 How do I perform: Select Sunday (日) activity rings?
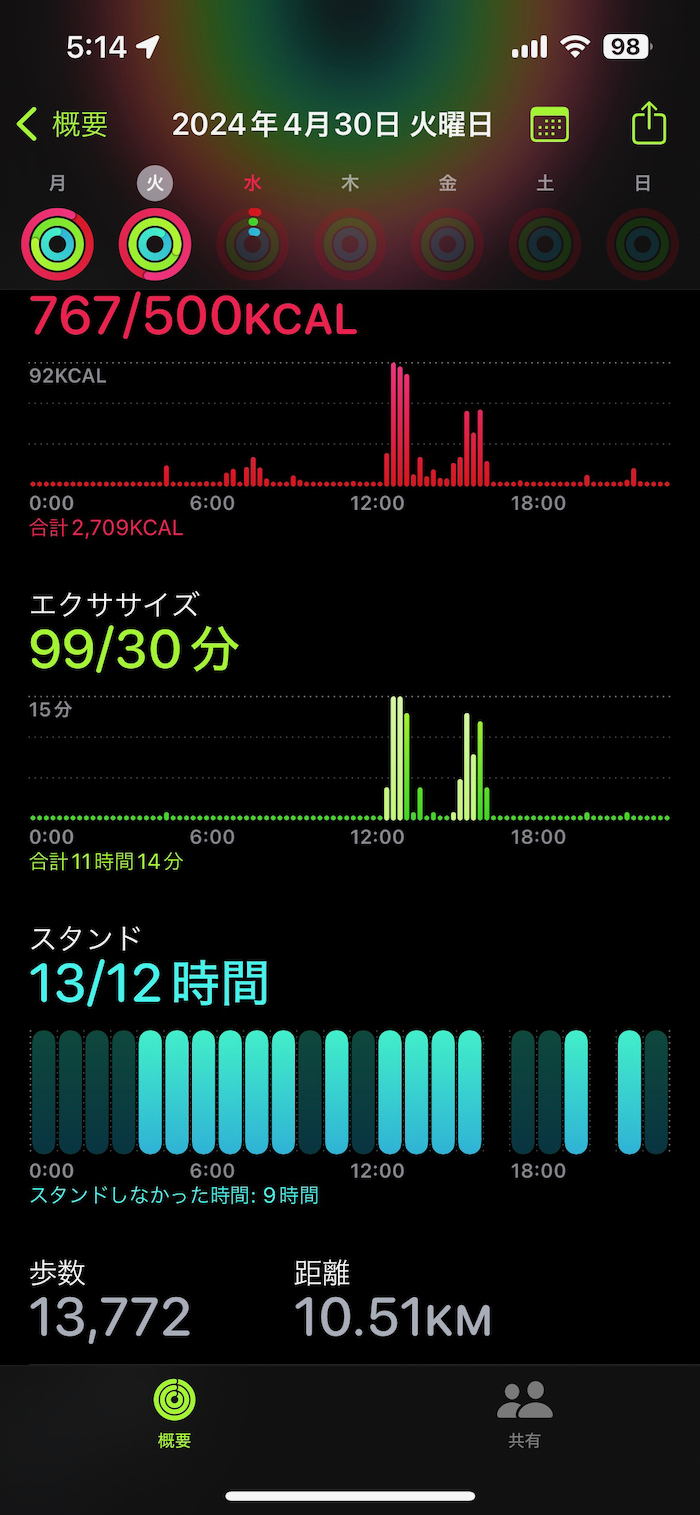[x=643, y=243]
